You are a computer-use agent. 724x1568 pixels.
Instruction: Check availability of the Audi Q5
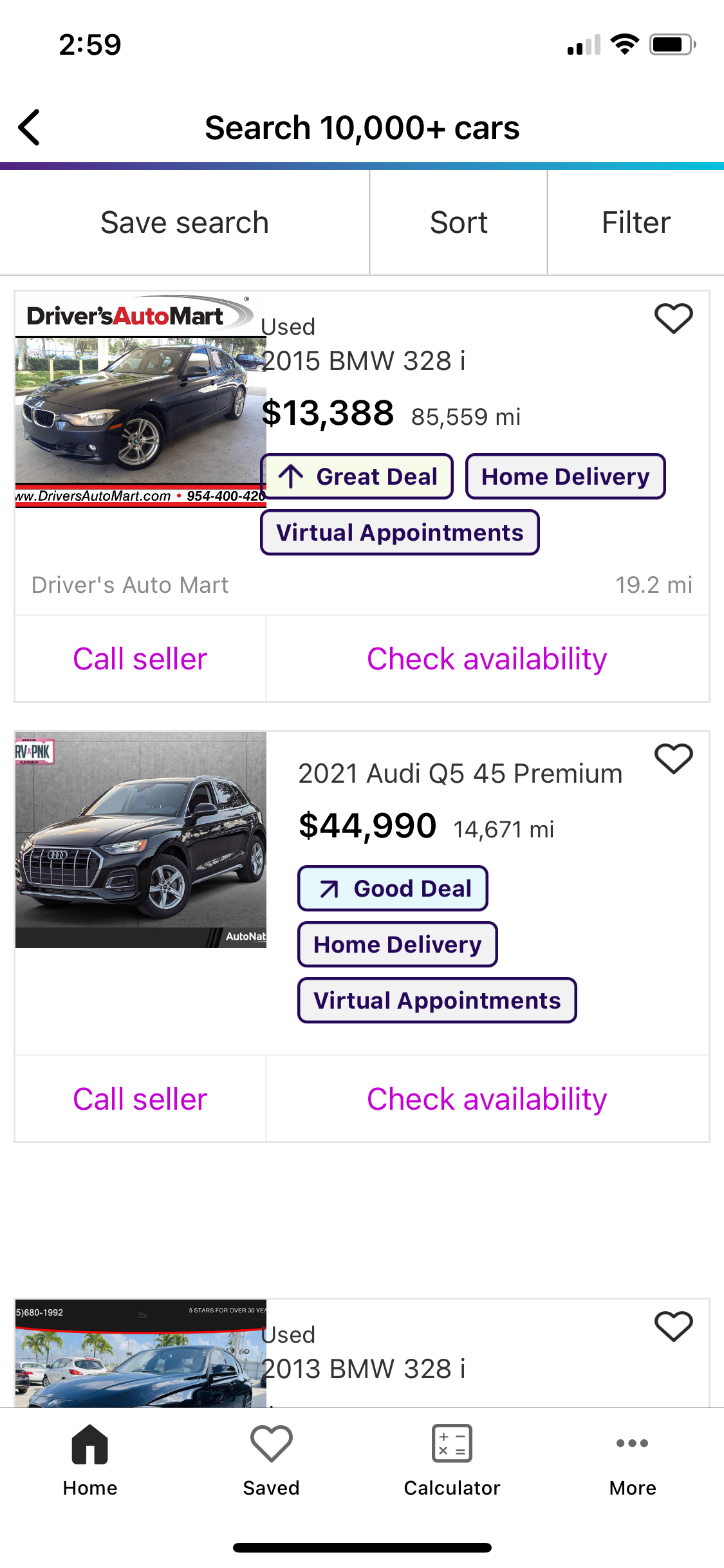[487, 1099]
